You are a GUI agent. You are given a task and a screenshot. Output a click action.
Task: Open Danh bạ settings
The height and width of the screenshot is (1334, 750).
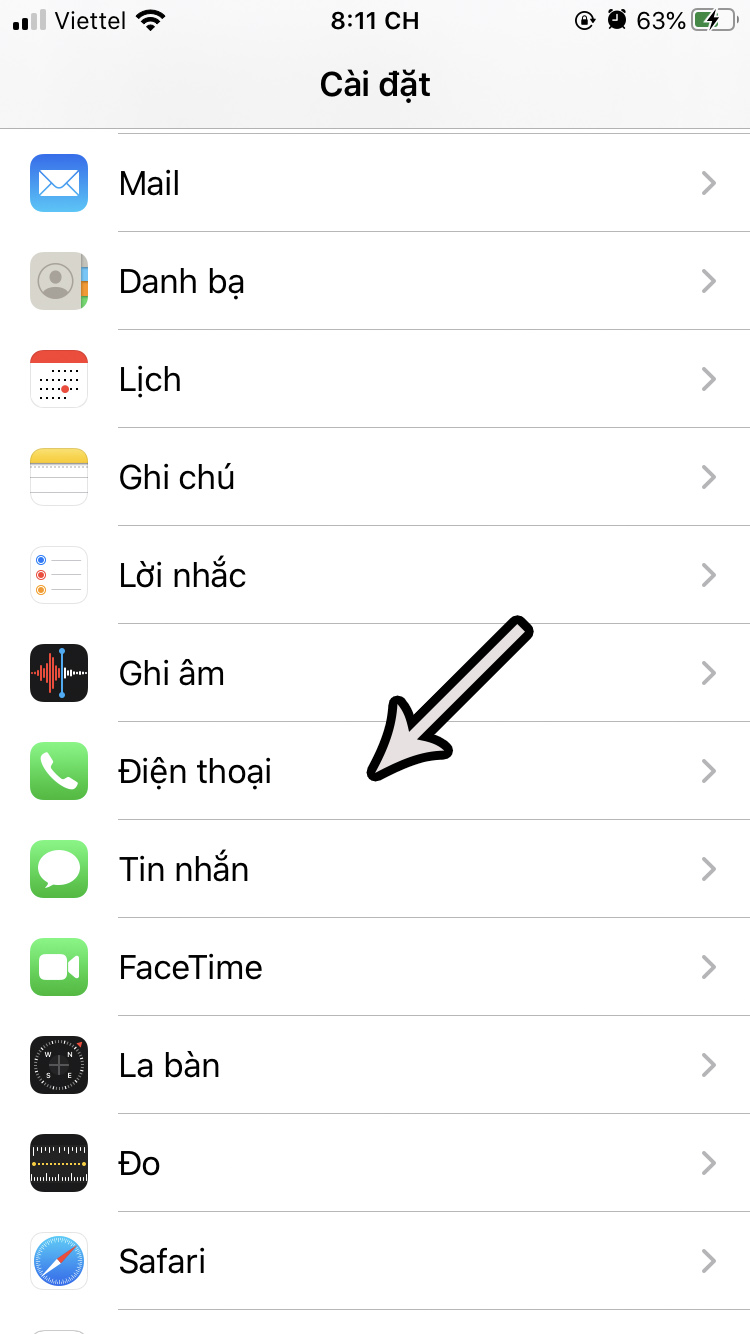[x=375, y=281]
